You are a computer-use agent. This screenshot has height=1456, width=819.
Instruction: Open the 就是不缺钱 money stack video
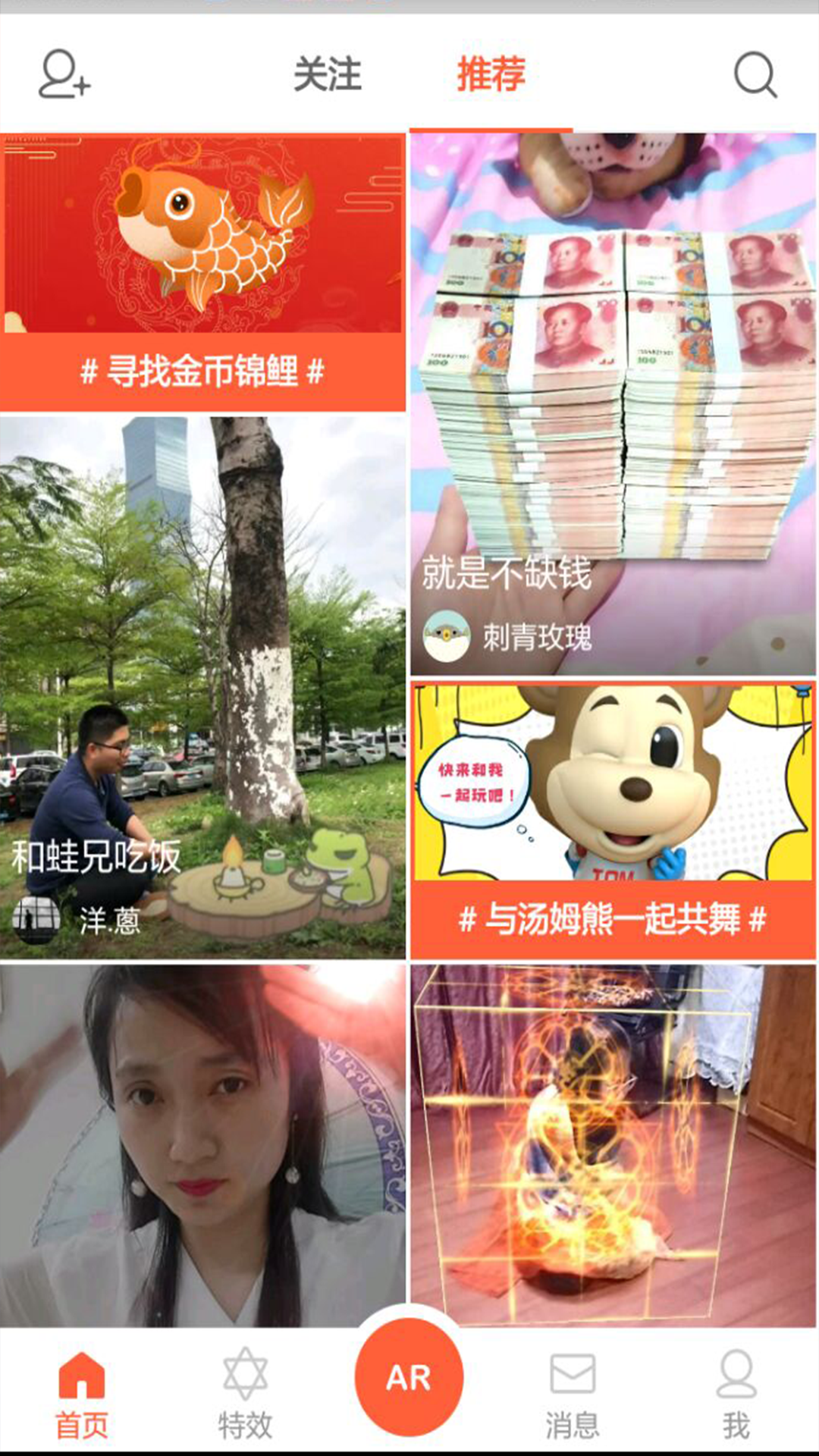[614, 379]
